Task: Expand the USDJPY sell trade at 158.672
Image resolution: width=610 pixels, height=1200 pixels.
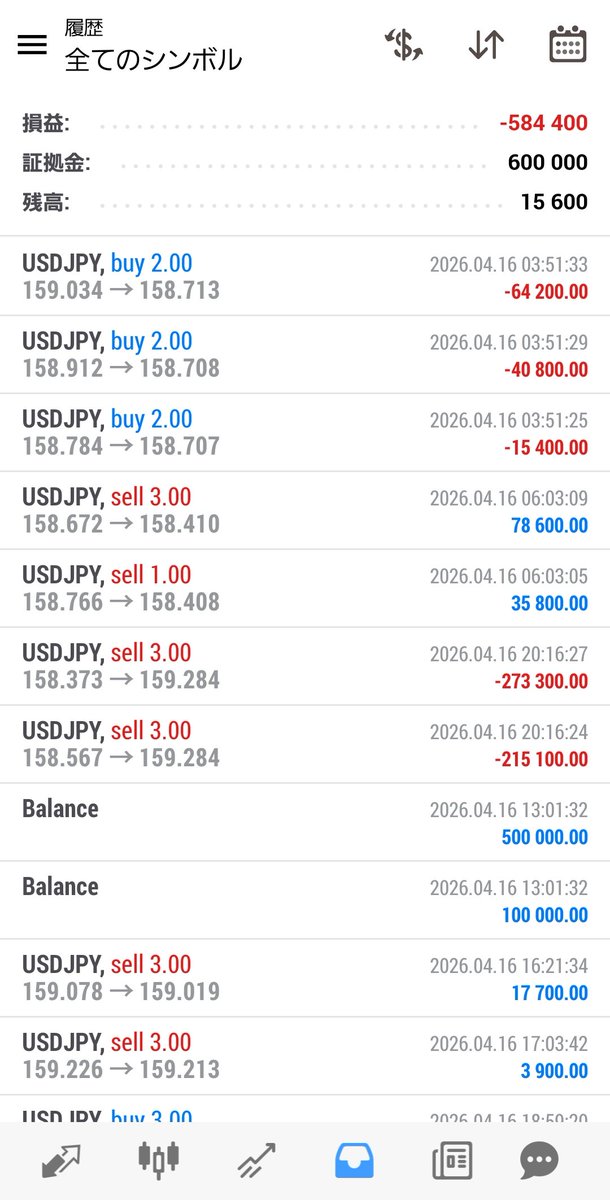Action: click(x=305, y=511)
